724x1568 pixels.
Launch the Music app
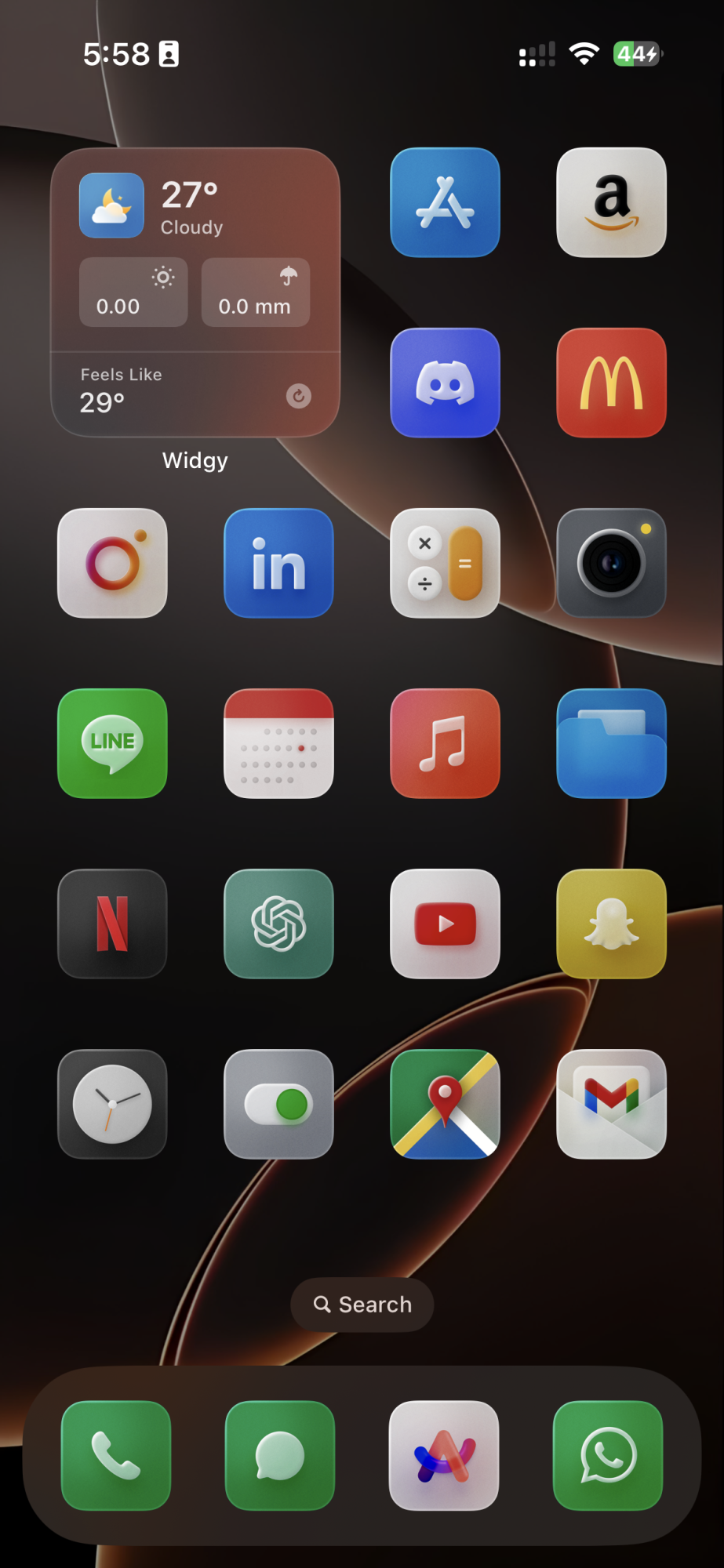pyautogui.click(x=445, y=743)
